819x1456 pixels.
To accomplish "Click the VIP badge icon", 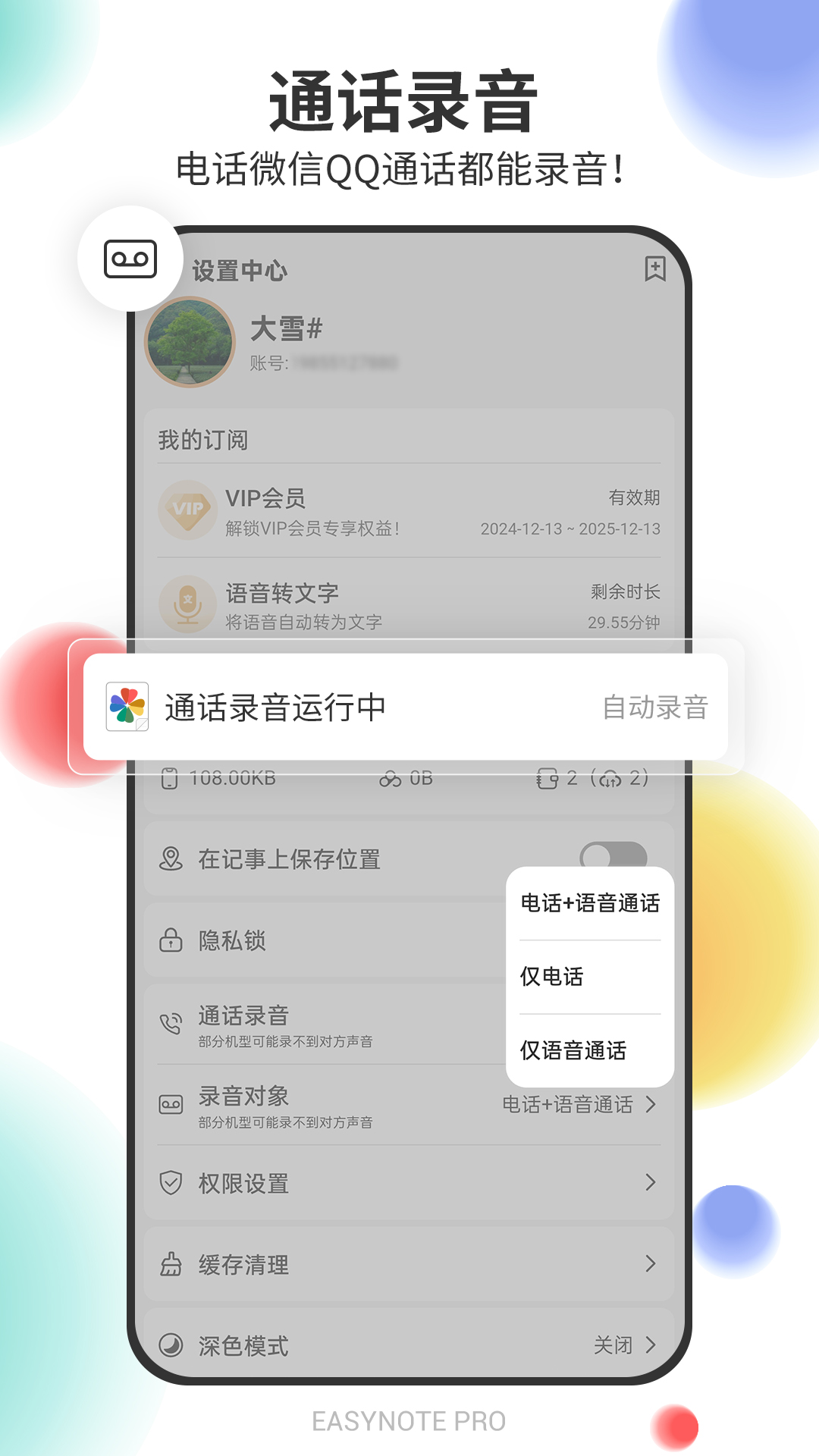I will click(x=188, y=510).
